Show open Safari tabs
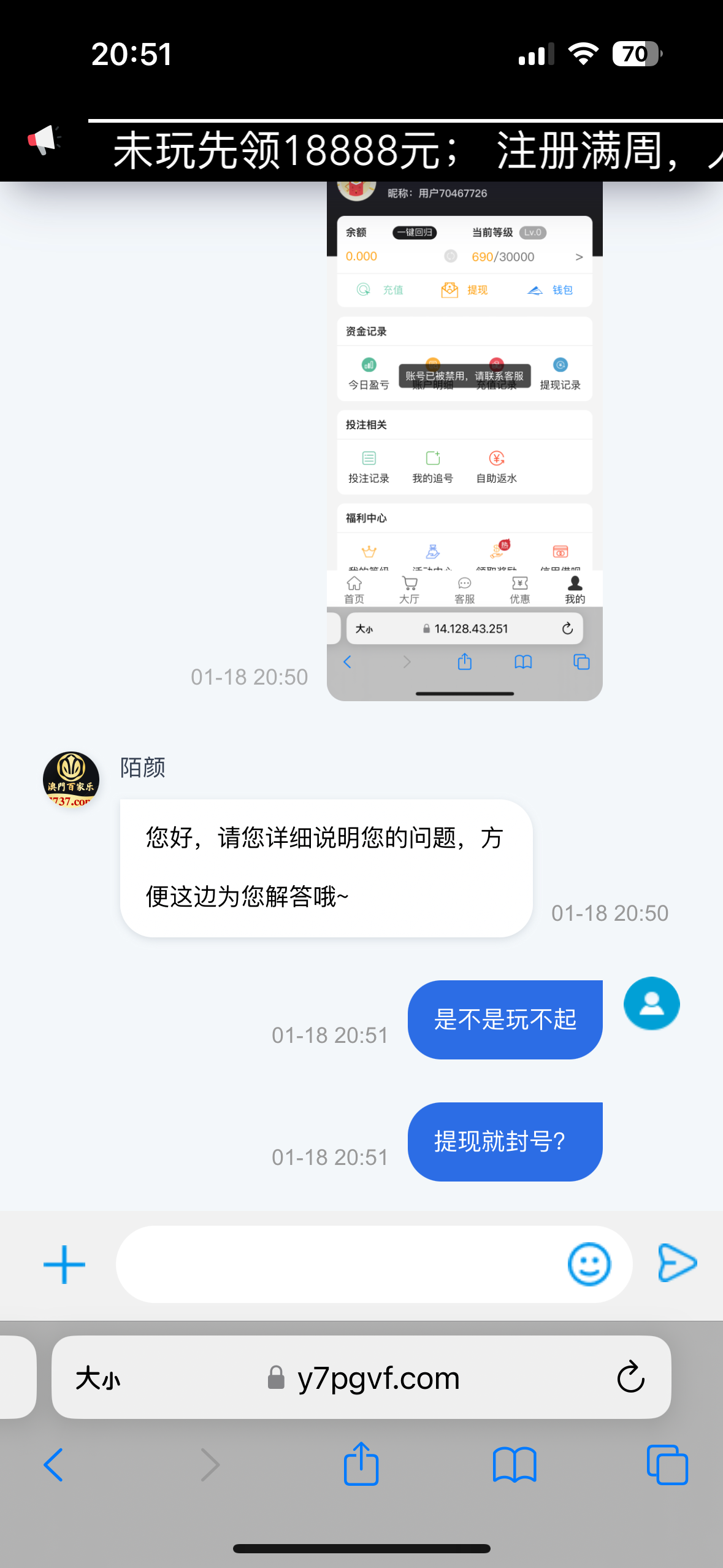The width and height of the screenshot is (723, 1568). click(667, 1464)
